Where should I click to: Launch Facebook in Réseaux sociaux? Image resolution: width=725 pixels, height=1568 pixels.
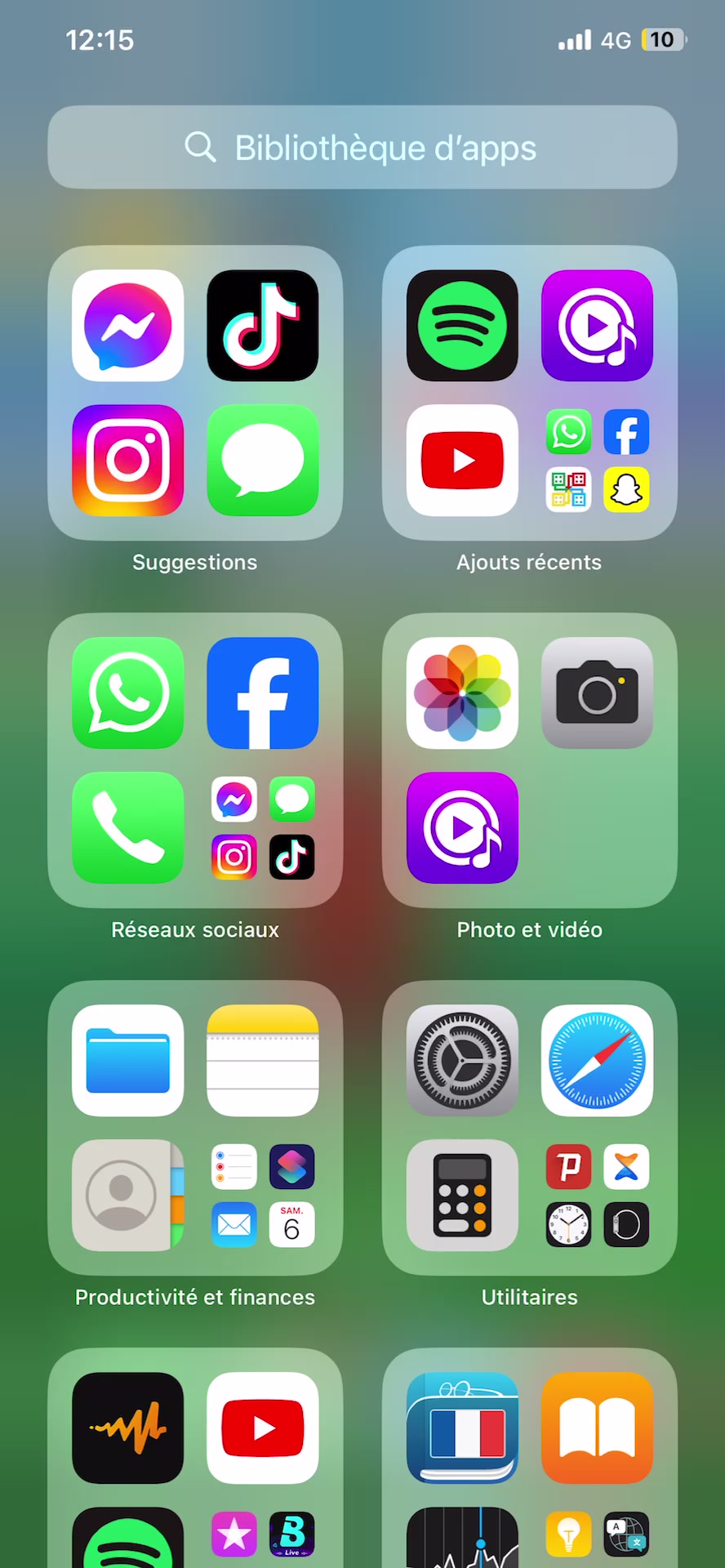click(x=262, y=693)
